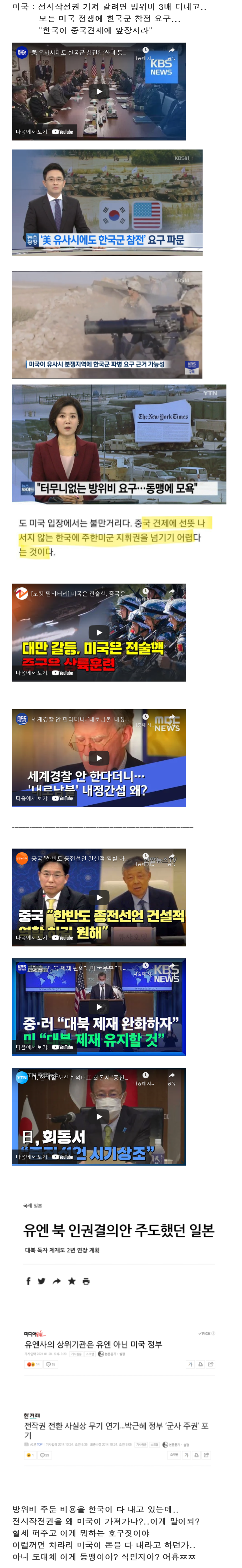Image resolution: width=242 pixels, height=1568 pixels.
Task: Watch KBS '중·러 대북 제재 완화' on YouTube
Action: pos(62,1047)
